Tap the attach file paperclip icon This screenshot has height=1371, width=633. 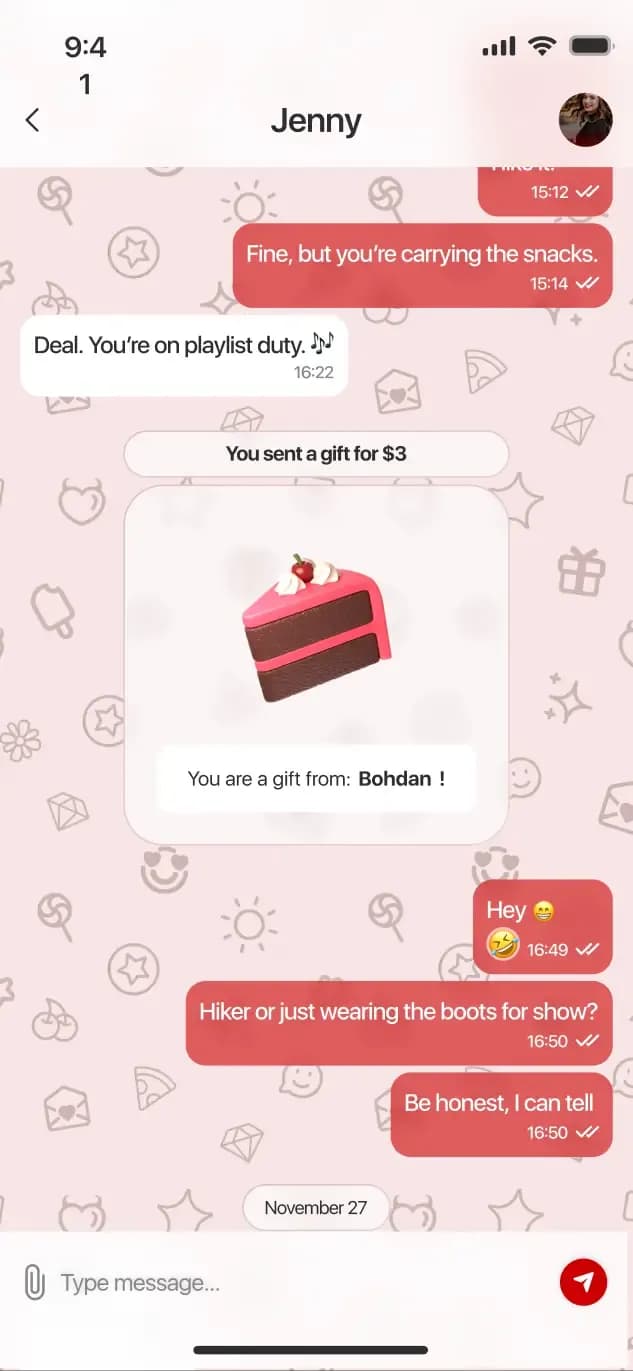coord(35,1282)
